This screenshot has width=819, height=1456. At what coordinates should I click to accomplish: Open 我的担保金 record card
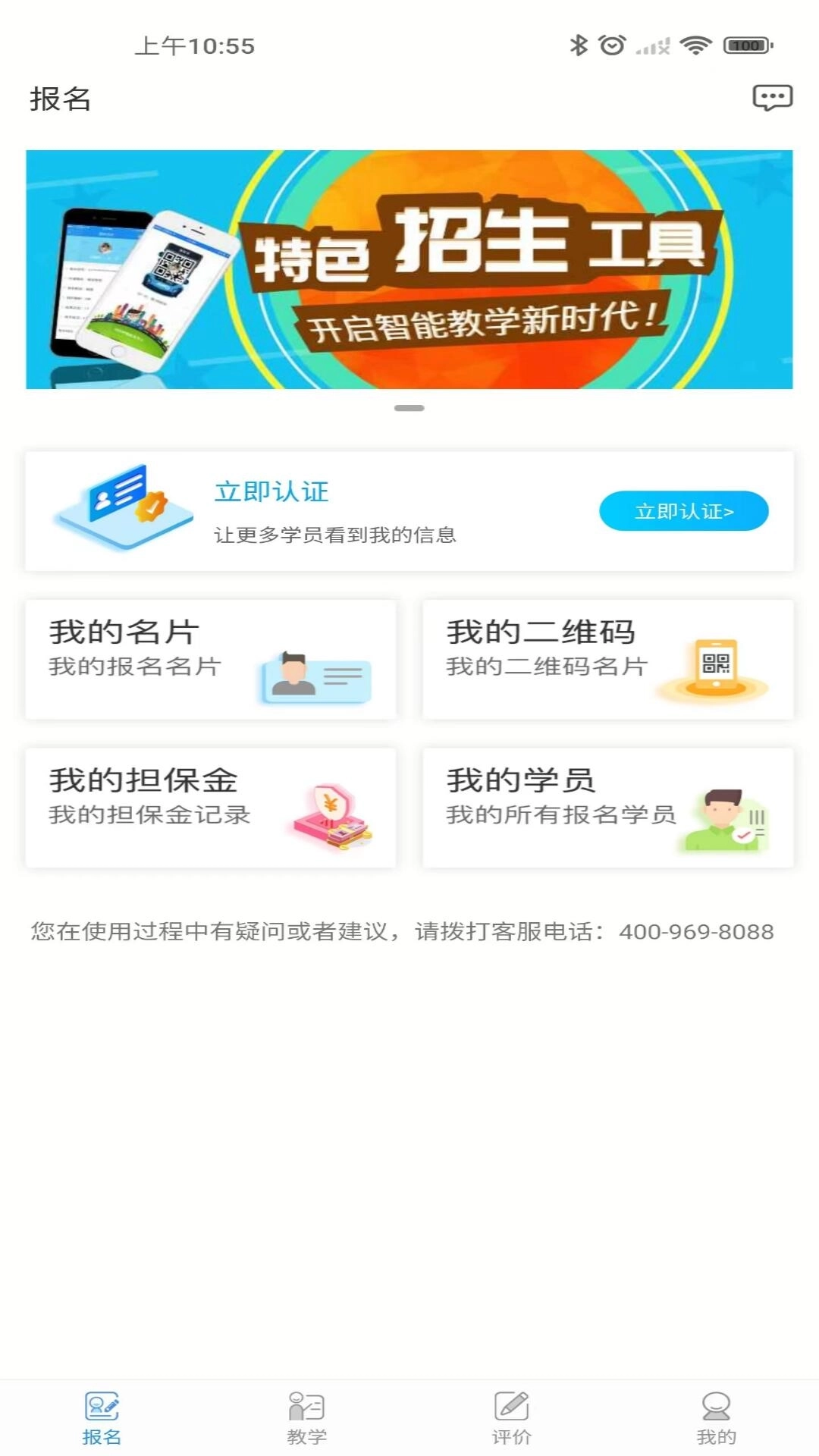point(211,808)
